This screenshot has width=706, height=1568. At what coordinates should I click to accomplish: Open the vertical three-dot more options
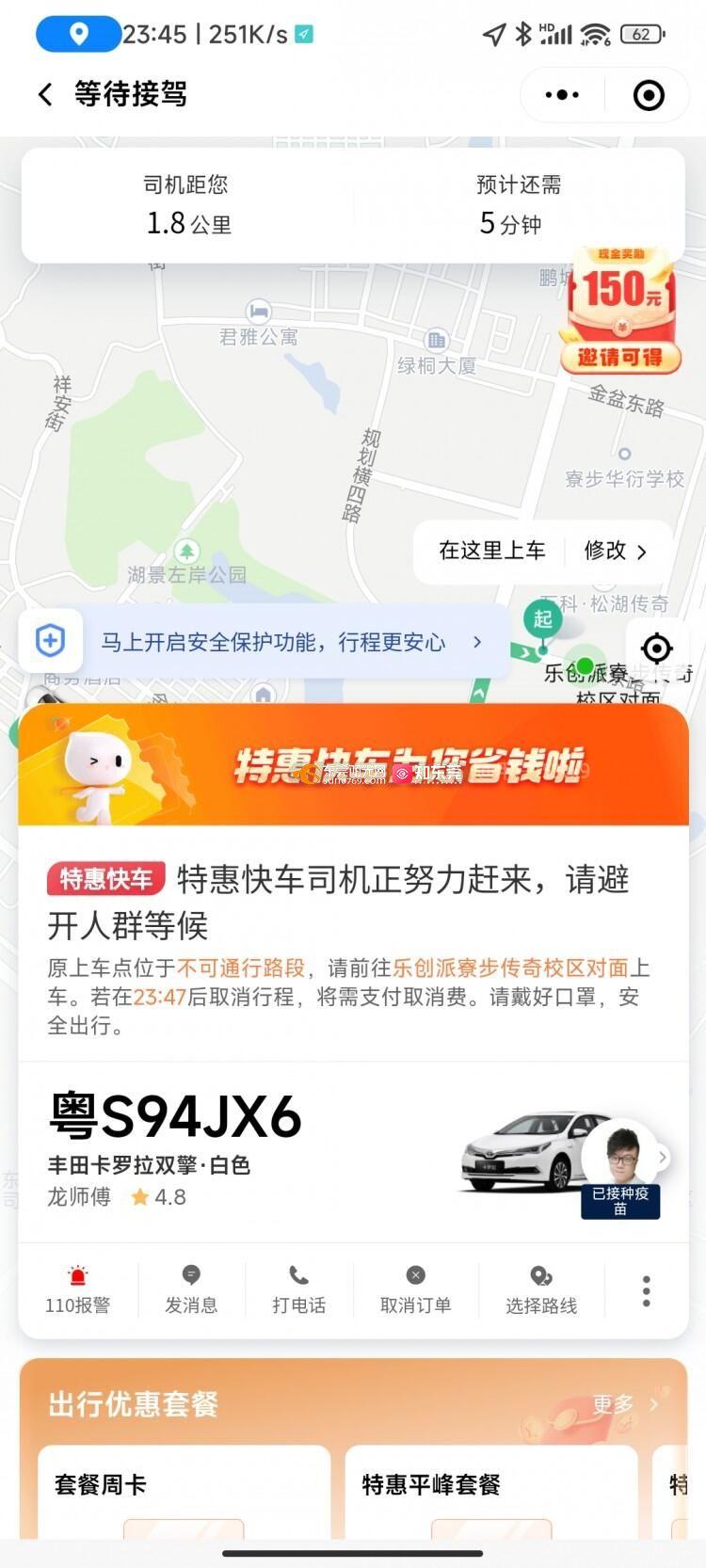(x=646, y=1290)
